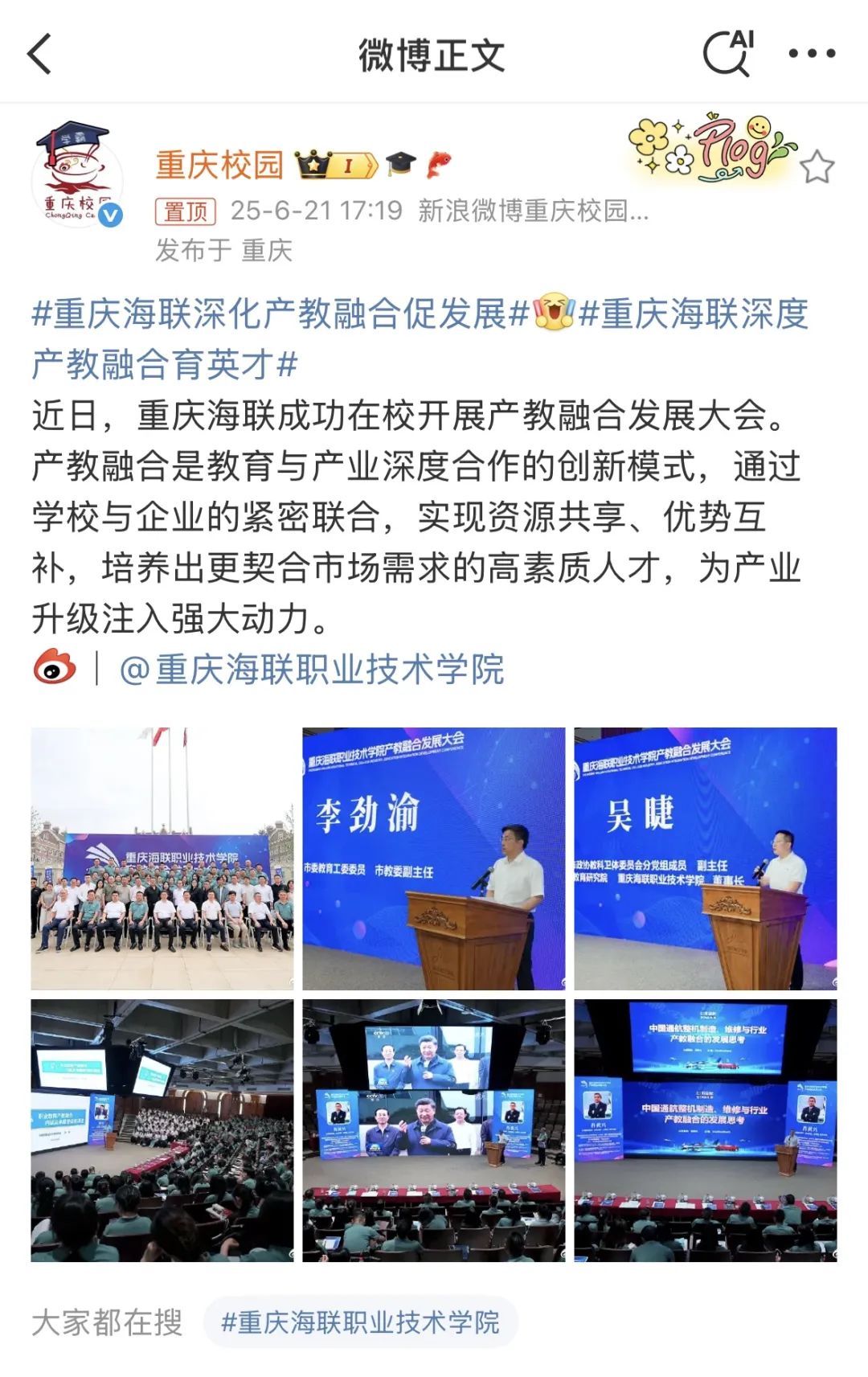Open the photo with the video screen
The width and height of the screenshot is (868, 1377).
click(x=434, y=1130)
